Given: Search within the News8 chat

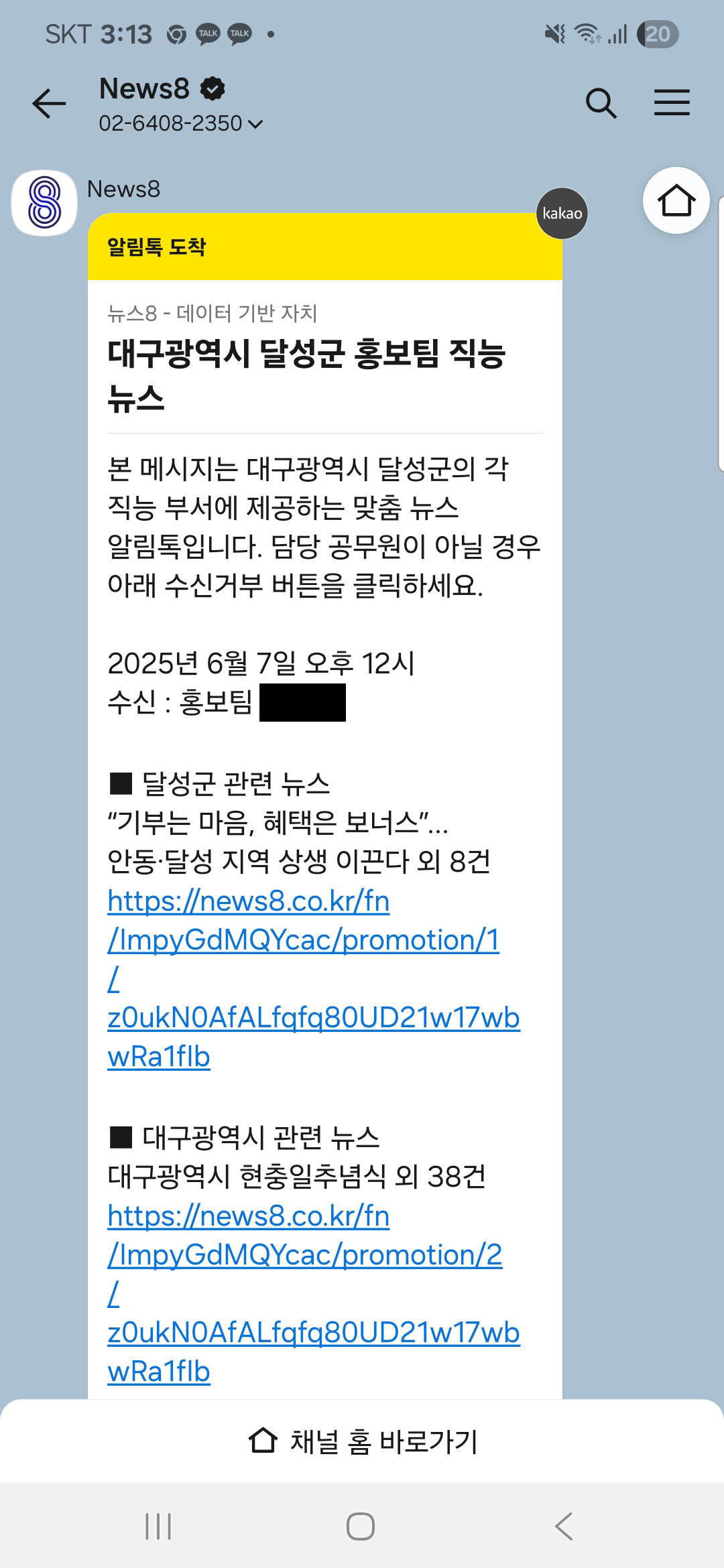Looking at the screenshot, I should [x=601, y=104].
